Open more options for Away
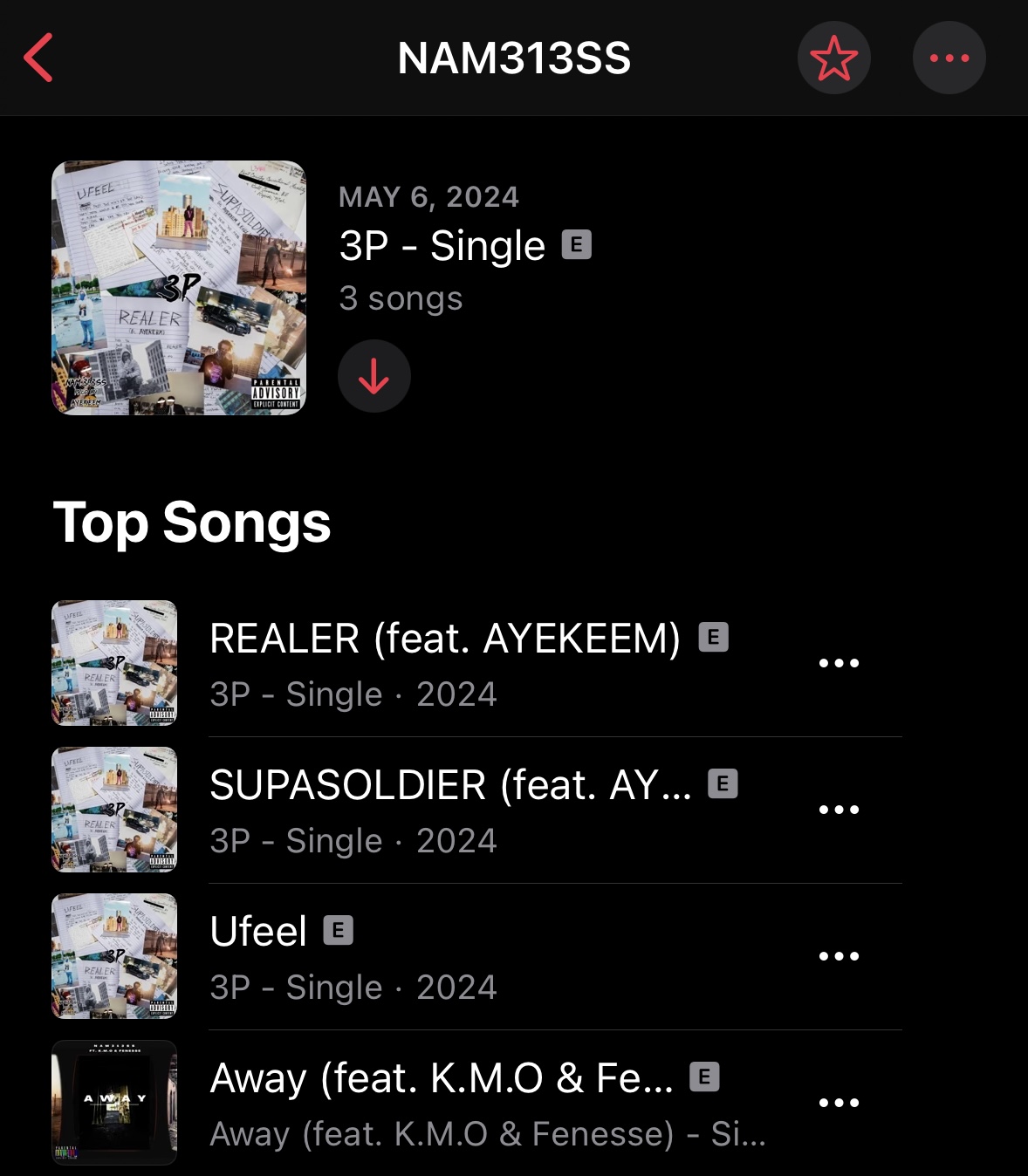Screen dimensions: 1028x1176 coord(839,1103)
